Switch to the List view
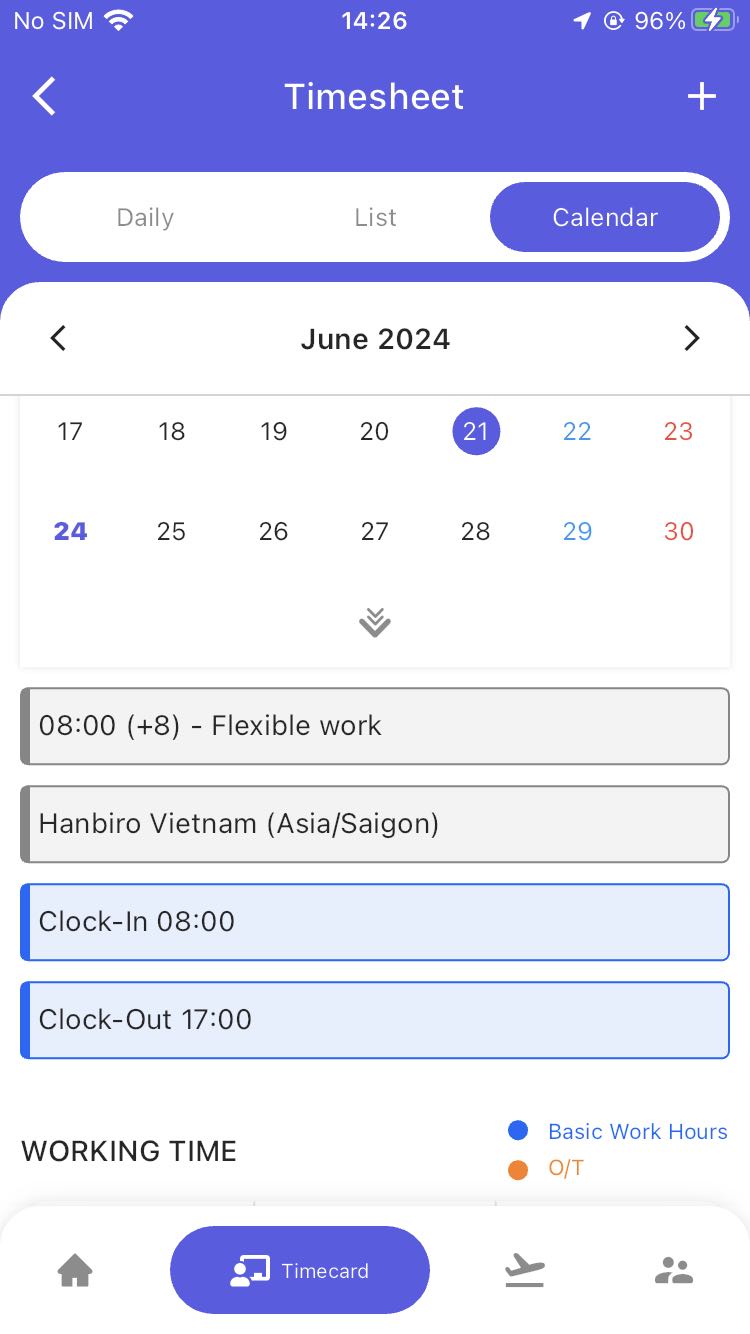The height and width of the screenshot is (1334, 750). tap(375, 217)
